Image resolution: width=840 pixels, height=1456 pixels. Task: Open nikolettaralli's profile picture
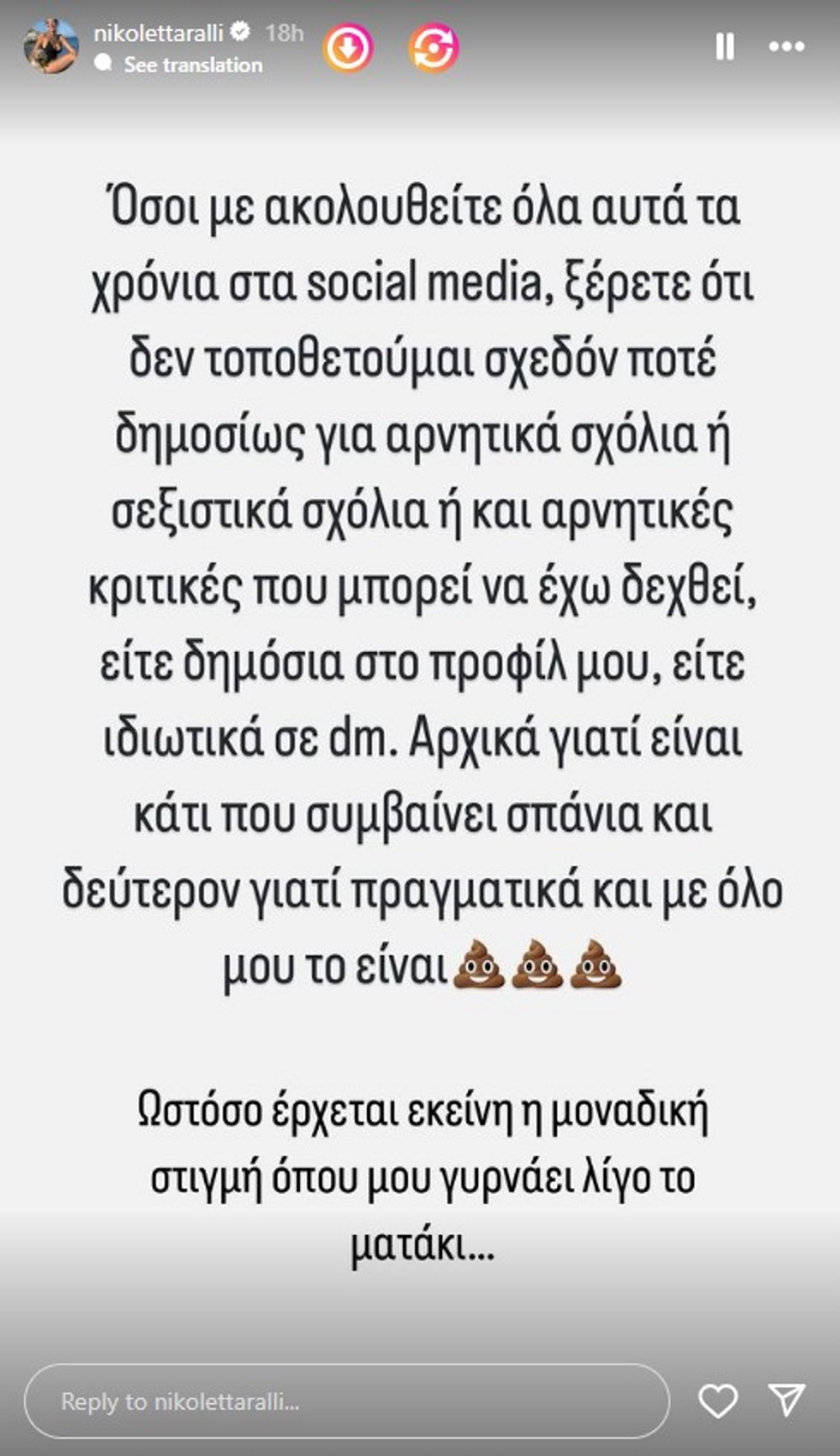[52, 46]
